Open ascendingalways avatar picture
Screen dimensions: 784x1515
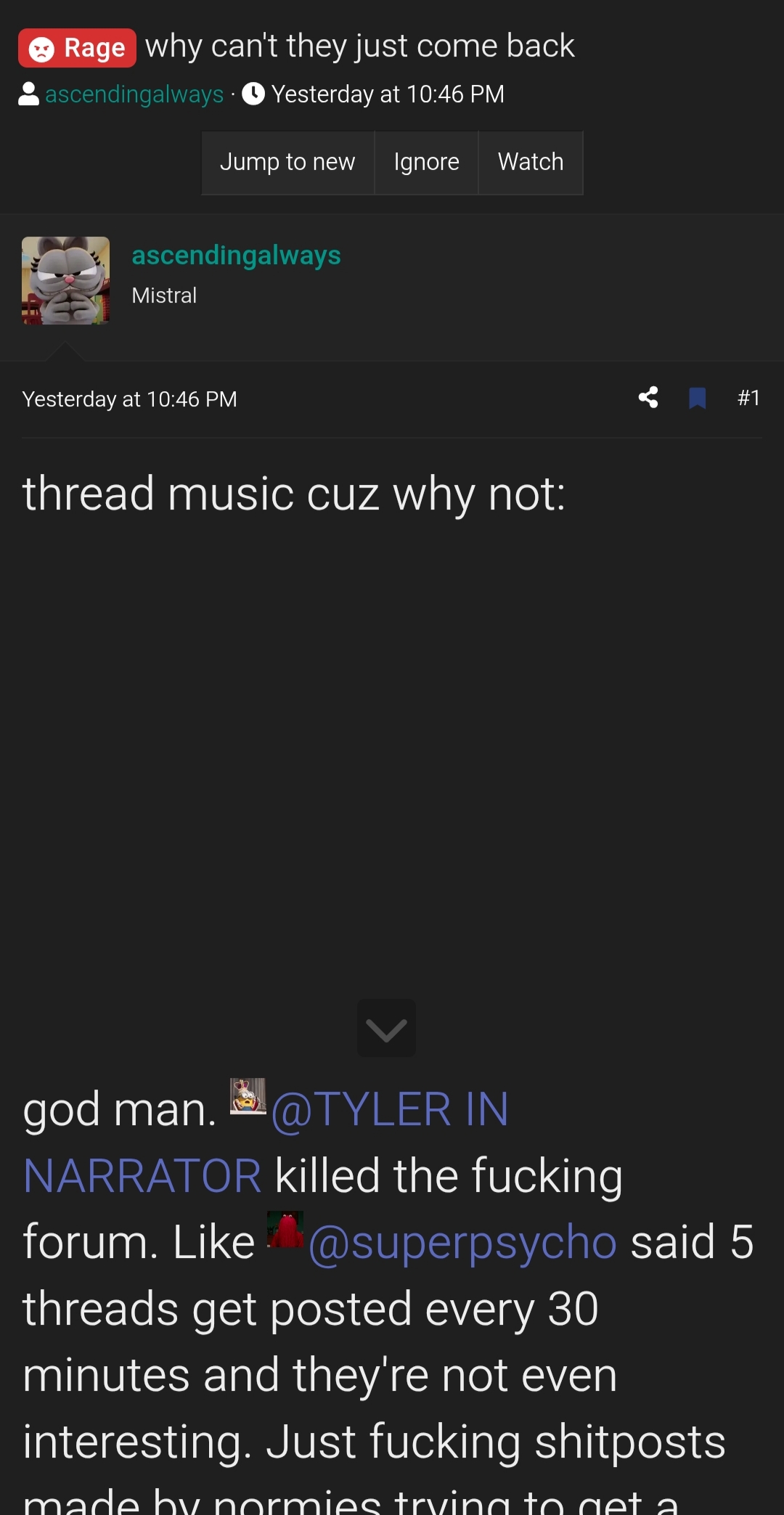pos(65,280)
